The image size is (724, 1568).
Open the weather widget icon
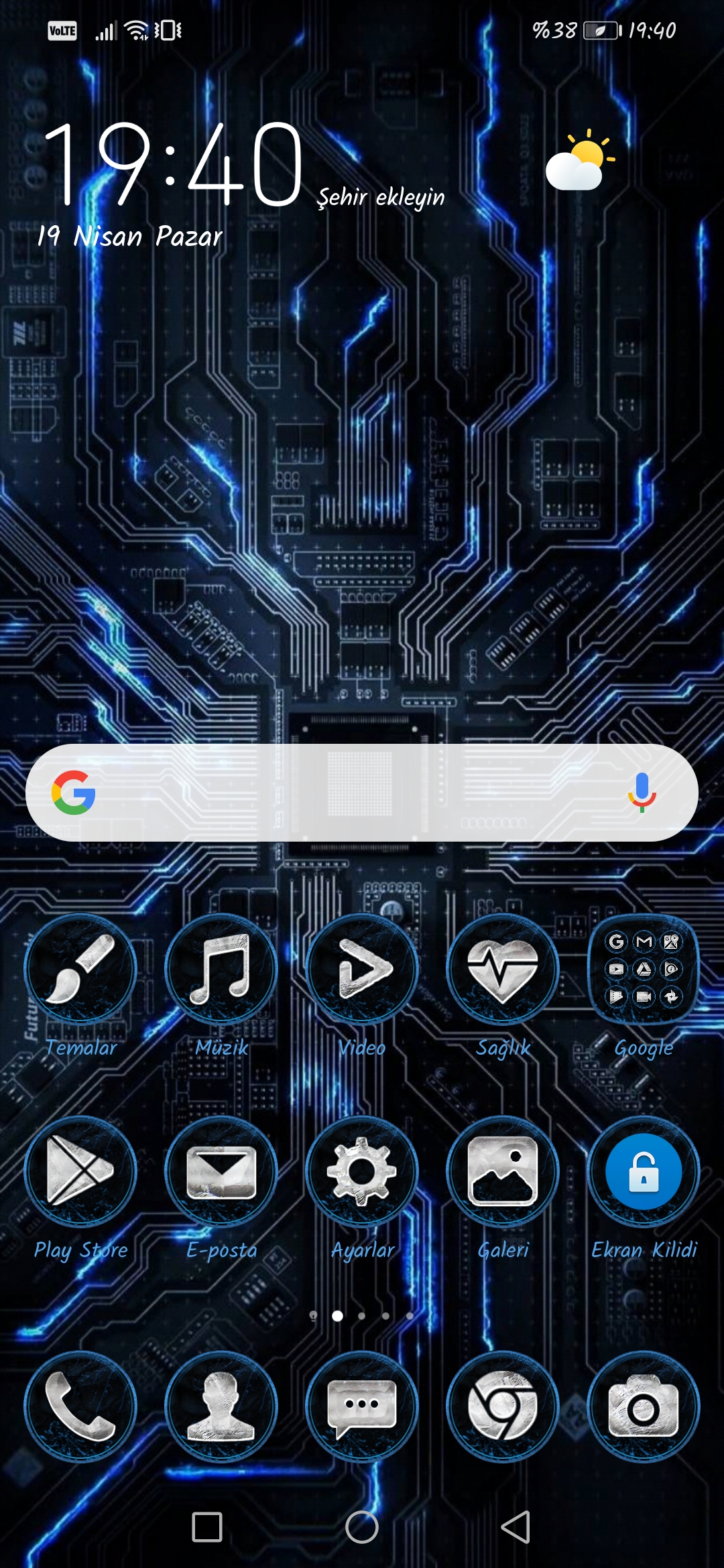point(580,161)
